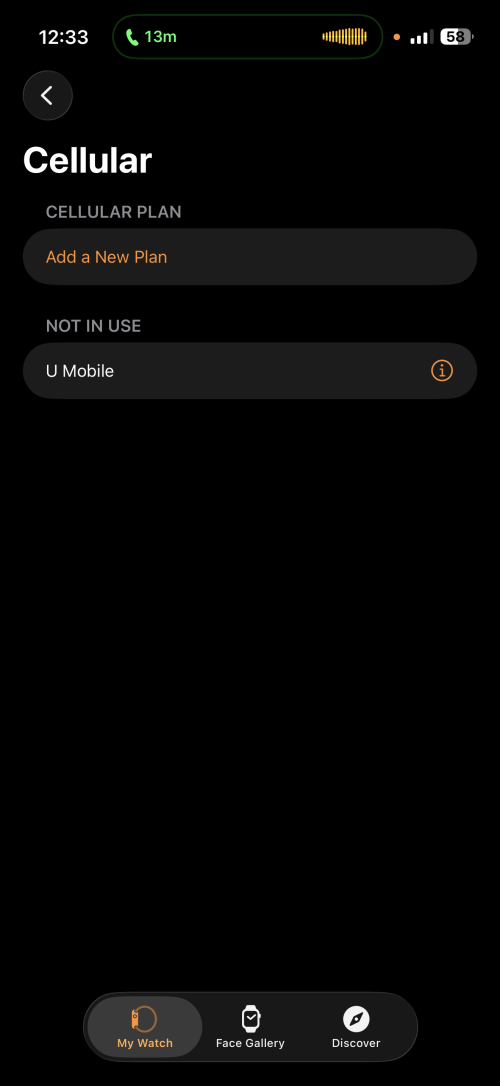Return to the ongoing call pill
Screen dimensions: 500x1086
[247, 37]
